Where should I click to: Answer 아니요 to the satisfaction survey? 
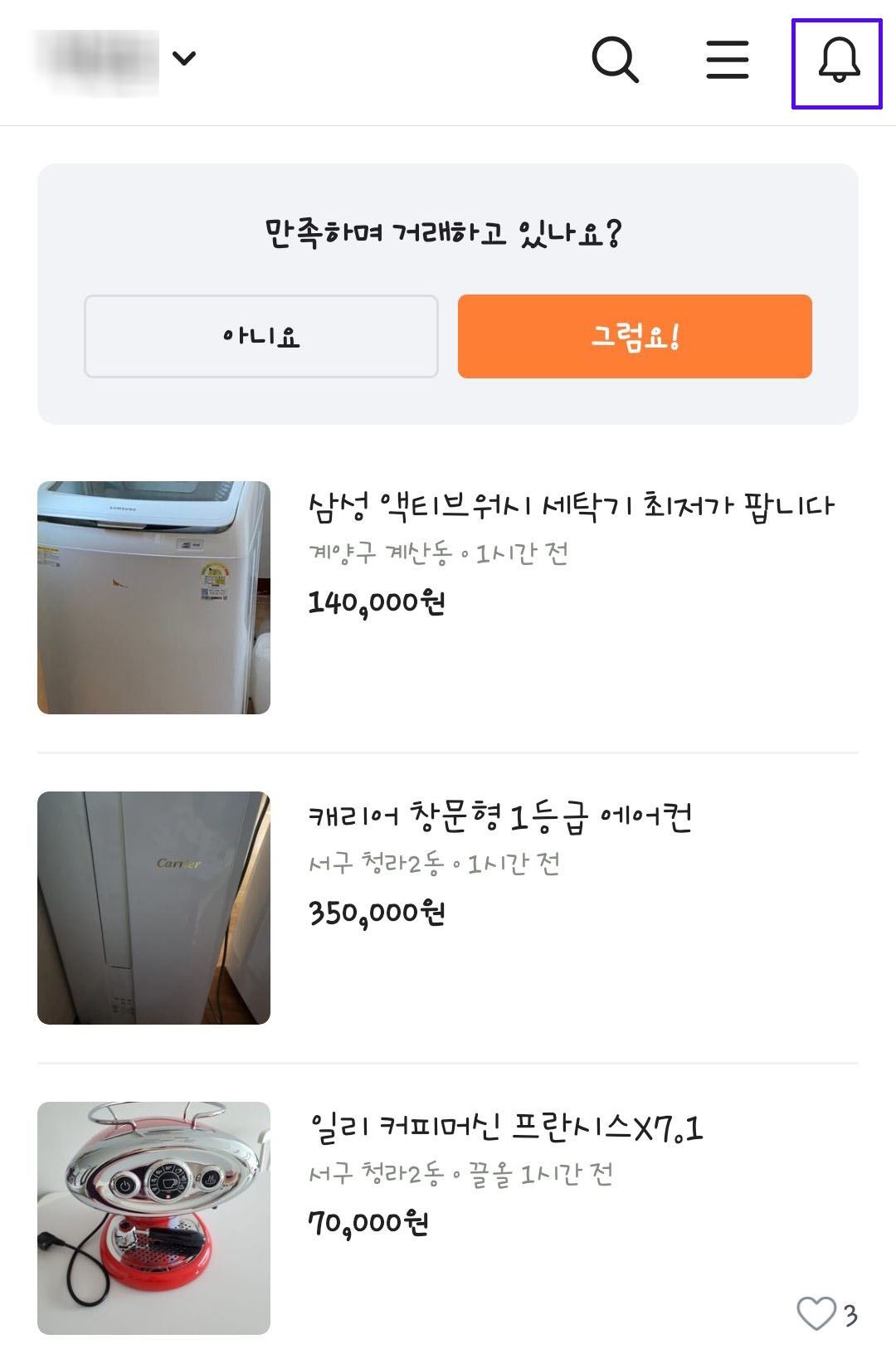click(261, 336)
